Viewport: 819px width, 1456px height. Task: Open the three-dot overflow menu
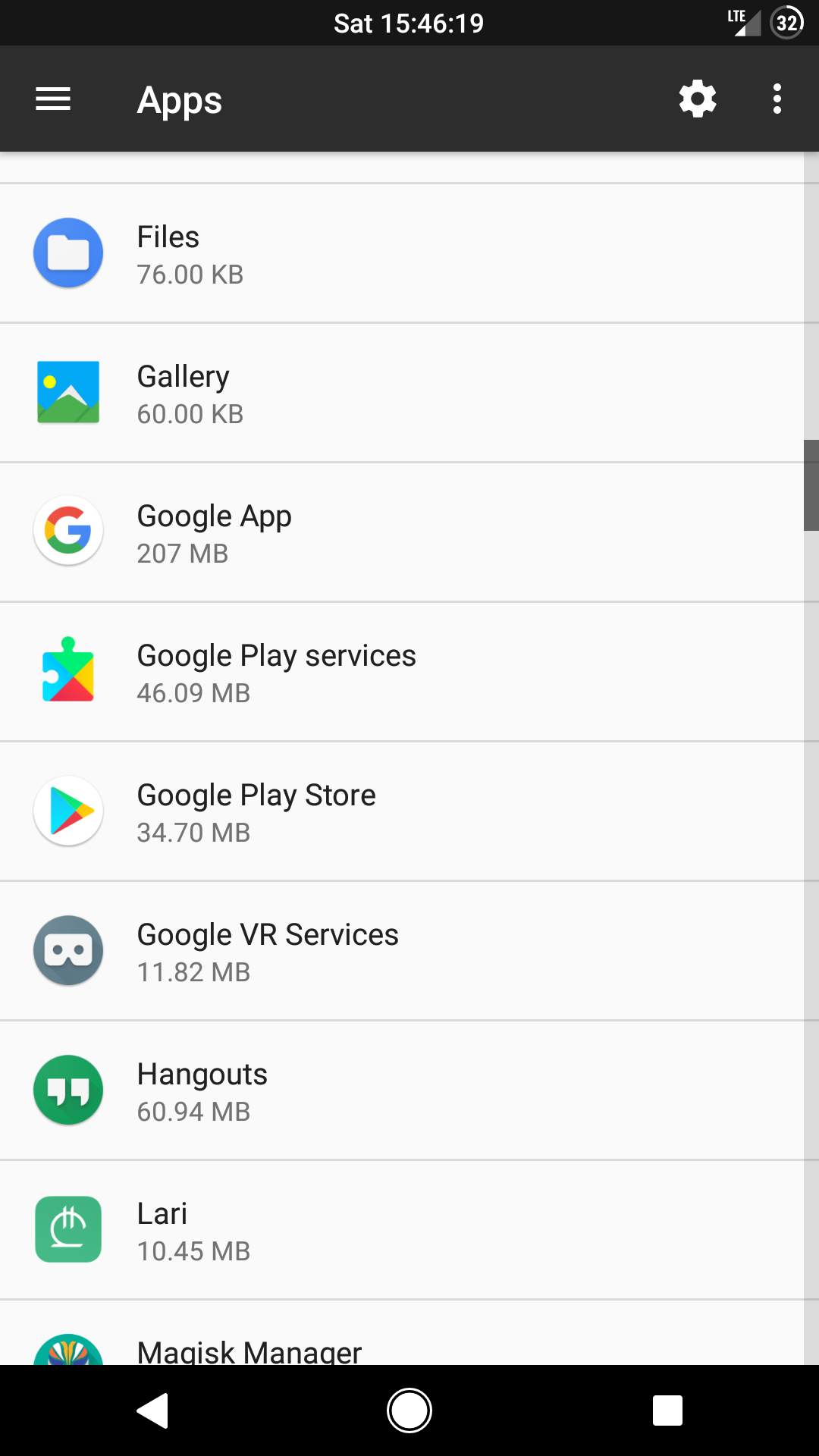(777, 99)
